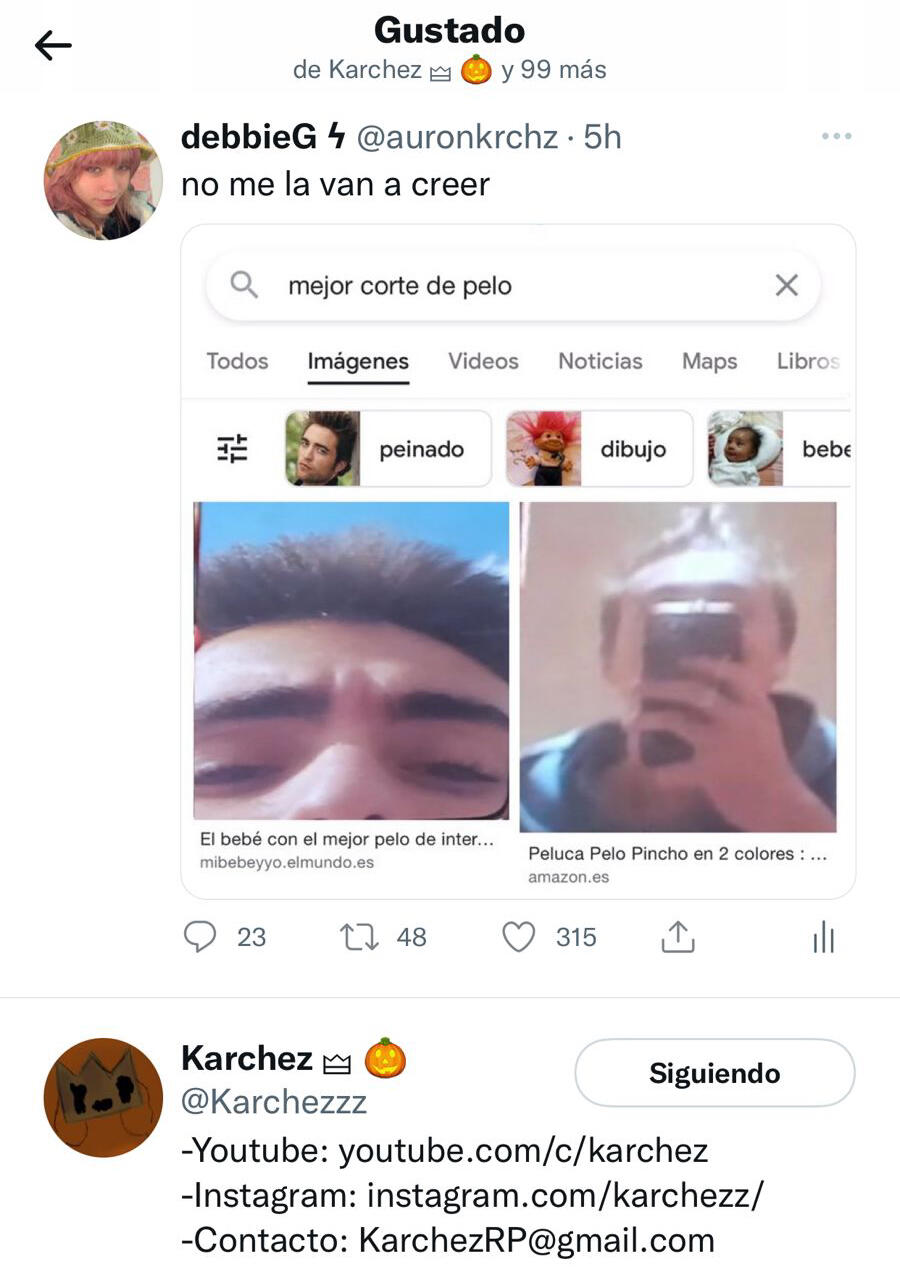Tap the KarchezRP@gmail.com contact email
Screen dimensions: 900x1282
point(536,1240)
